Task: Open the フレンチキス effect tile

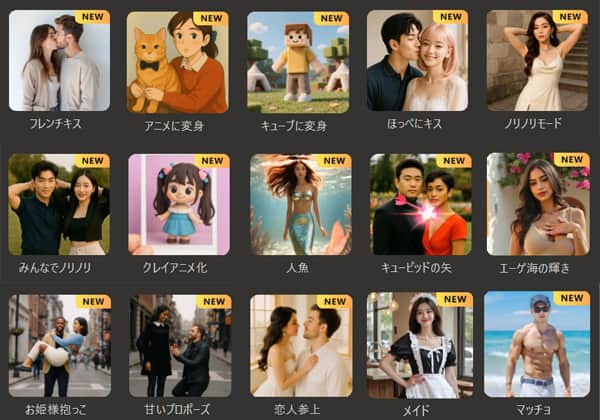Action: click(59, 61)
